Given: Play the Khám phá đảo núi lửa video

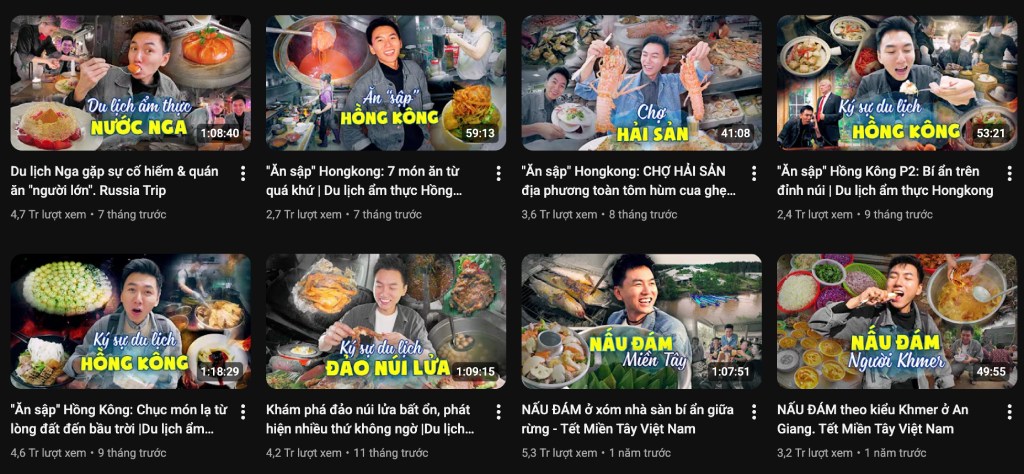Looking at the screenshot, I should click(386, 321).
